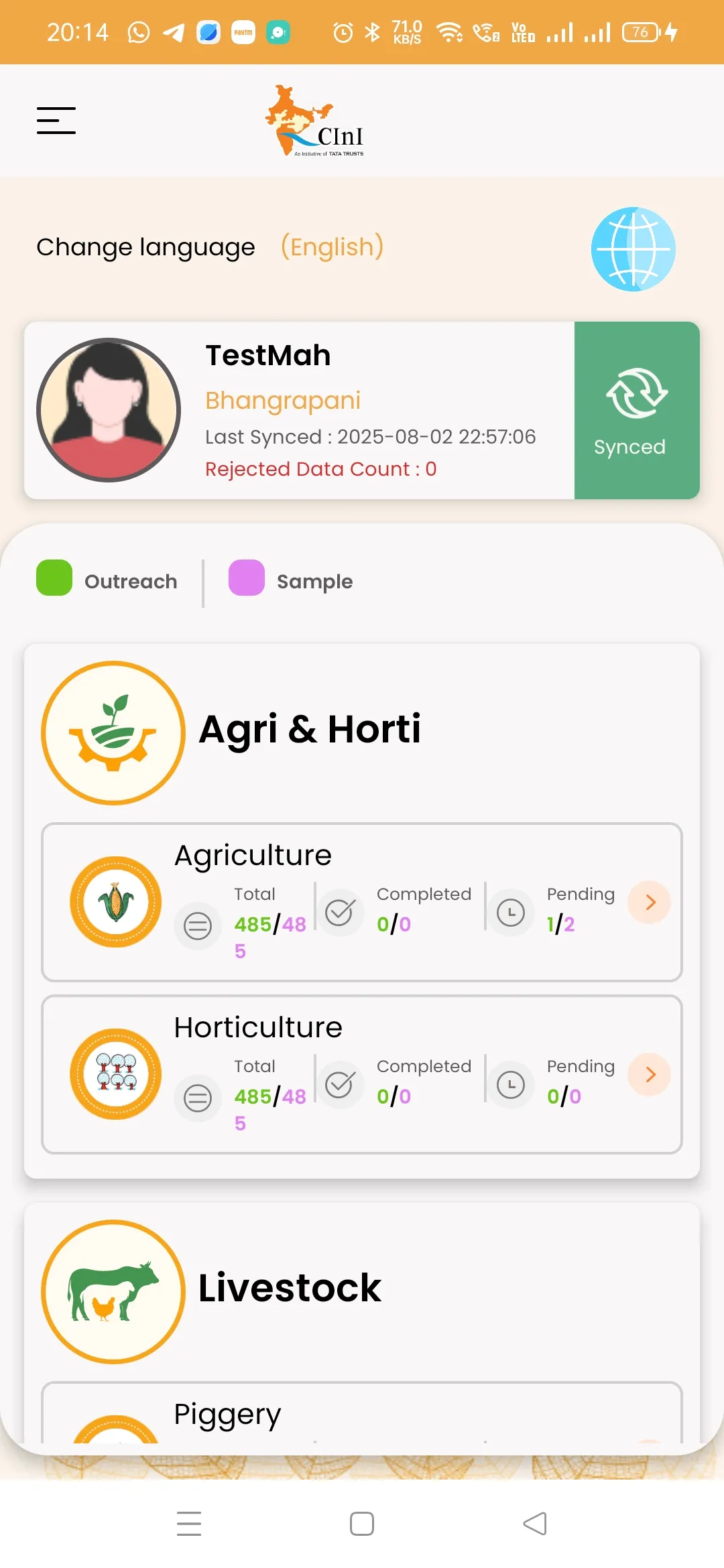Open the Horticulture card arrow
The width and height of the screenshot is (724, 1568).
tap(649, 1075)
